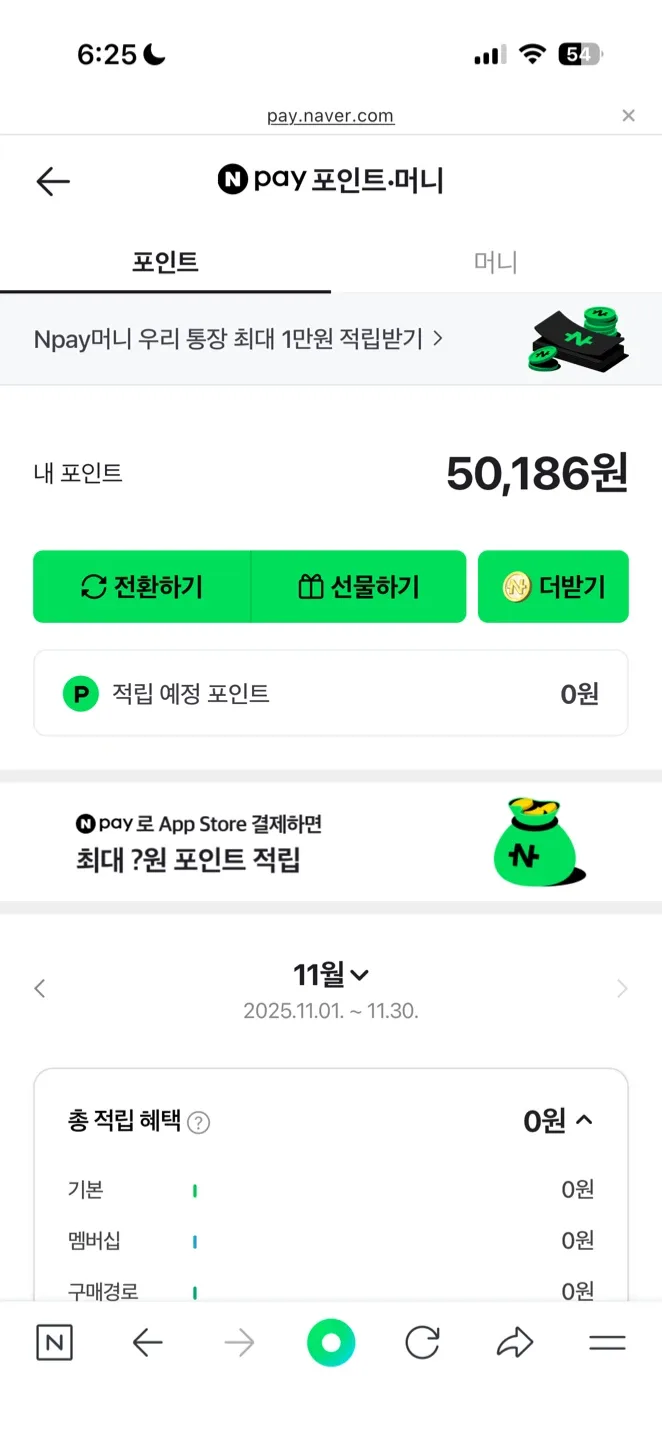662x1440 pixels.
Task: Tap the 선물하기 gift button
Action: (x=358, y=587)
